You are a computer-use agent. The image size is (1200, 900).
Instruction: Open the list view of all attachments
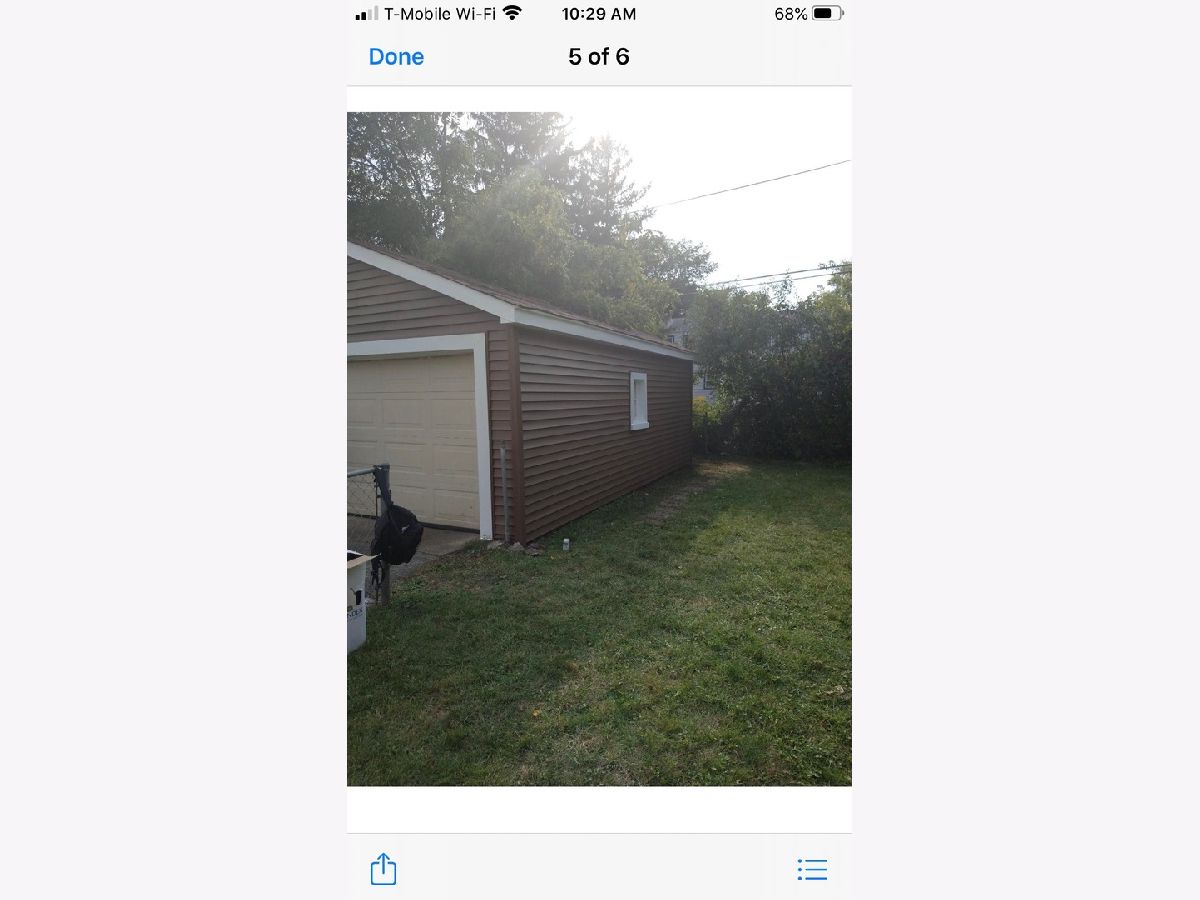[812, 869]
